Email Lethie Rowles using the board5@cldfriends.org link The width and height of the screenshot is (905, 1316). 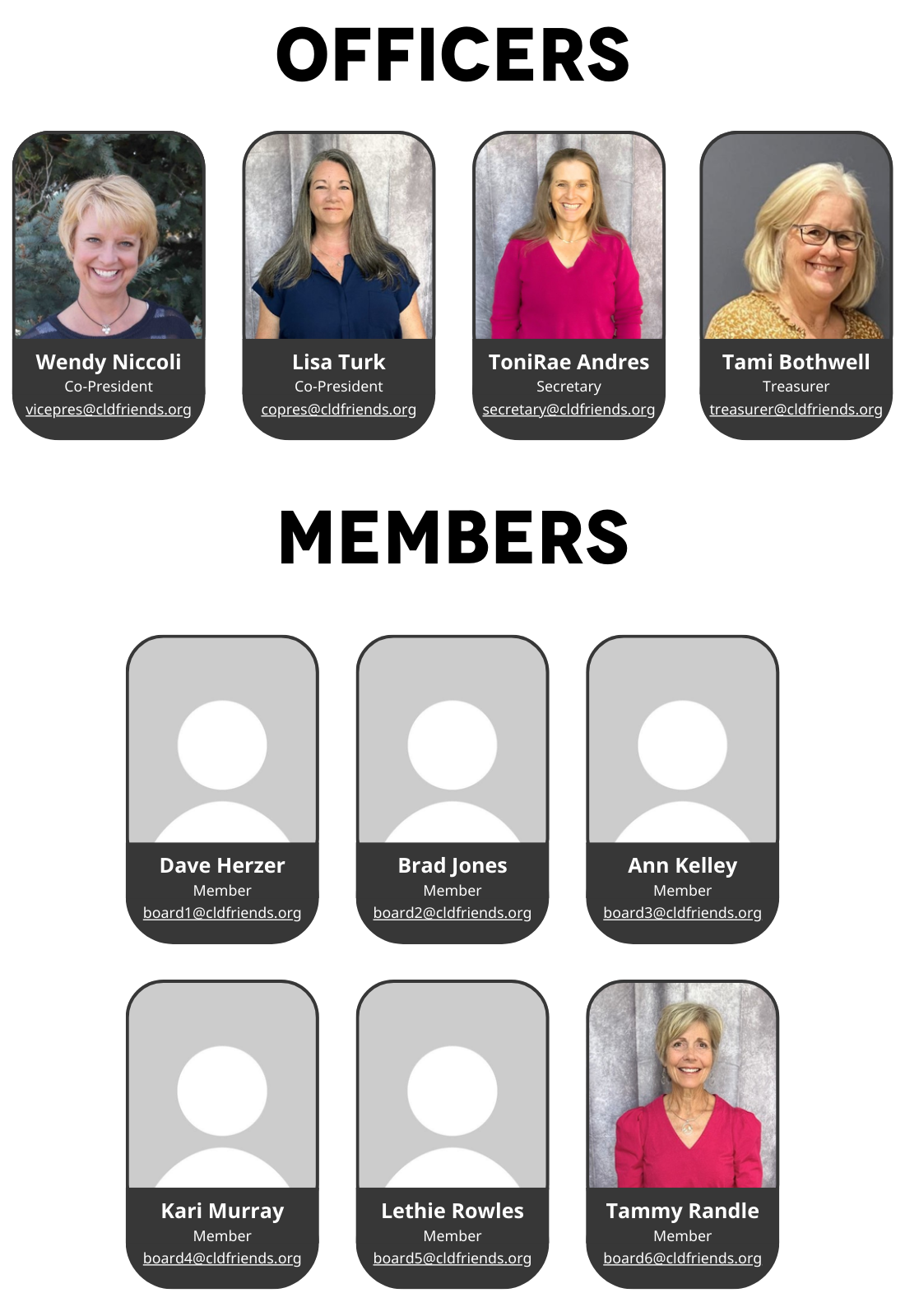point(452,1258)
